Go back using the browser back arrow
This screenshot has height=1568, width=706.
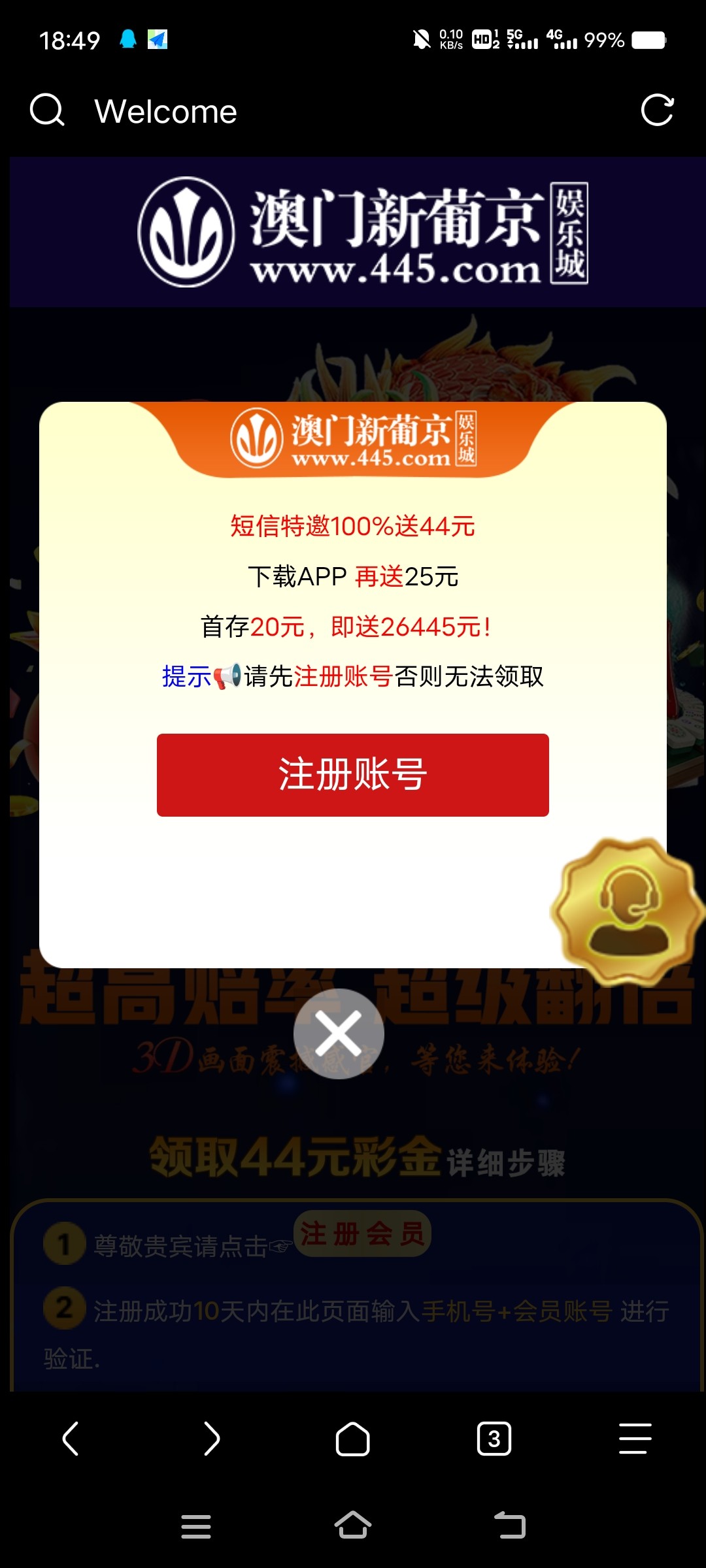(71, 1439)
